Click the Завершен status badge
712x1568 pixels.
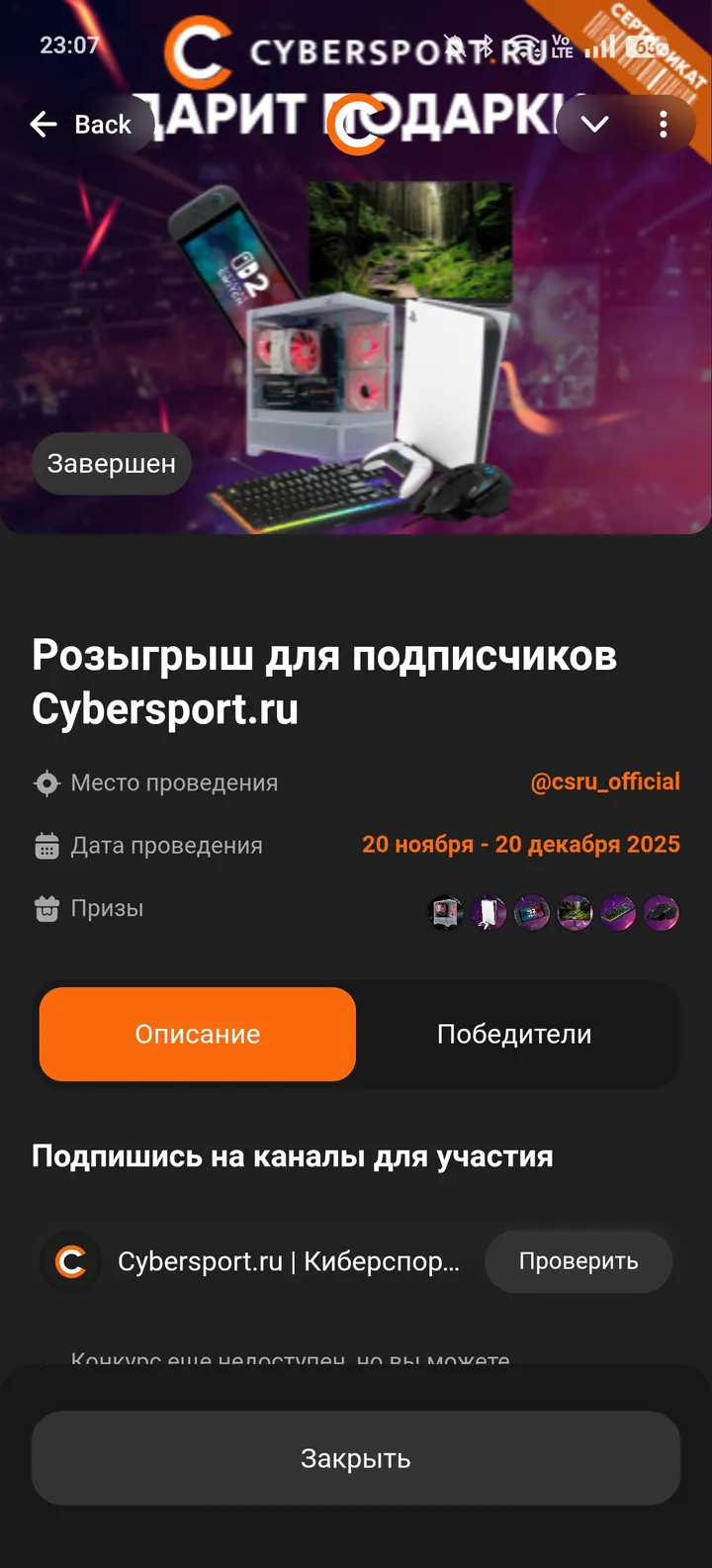coord(111,463)
